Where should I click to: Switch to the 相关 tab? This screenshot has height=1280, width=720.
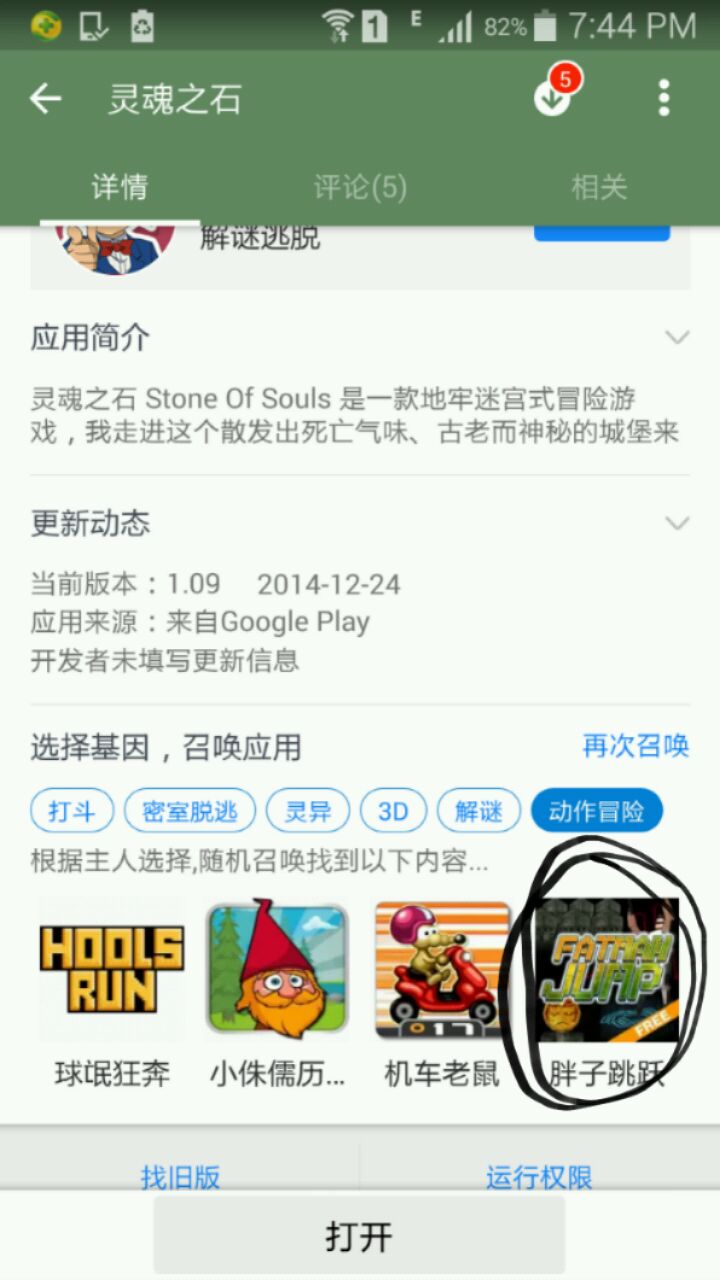[x=599, y=187]
